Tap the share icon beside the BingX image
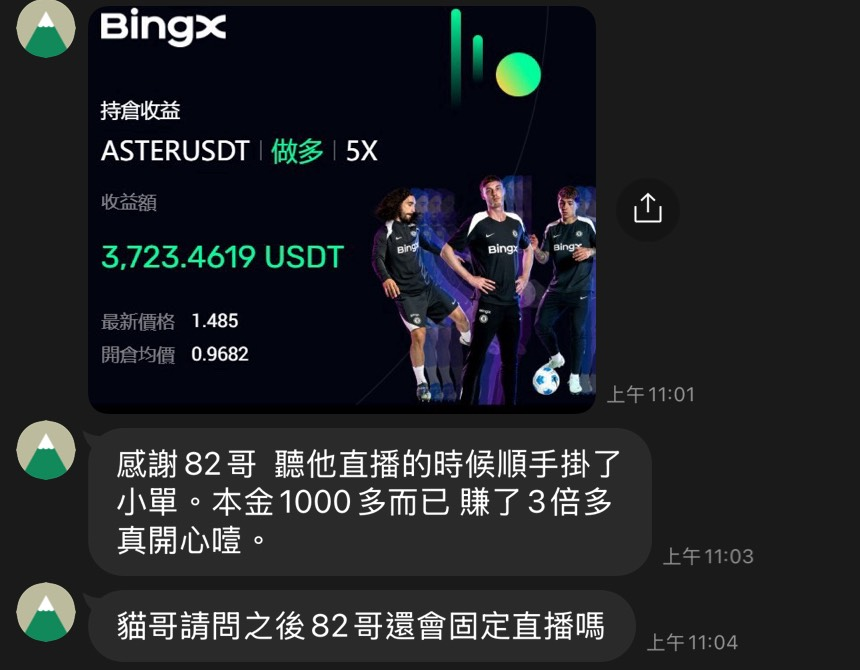The image size is (860, 670). (647, 208)
